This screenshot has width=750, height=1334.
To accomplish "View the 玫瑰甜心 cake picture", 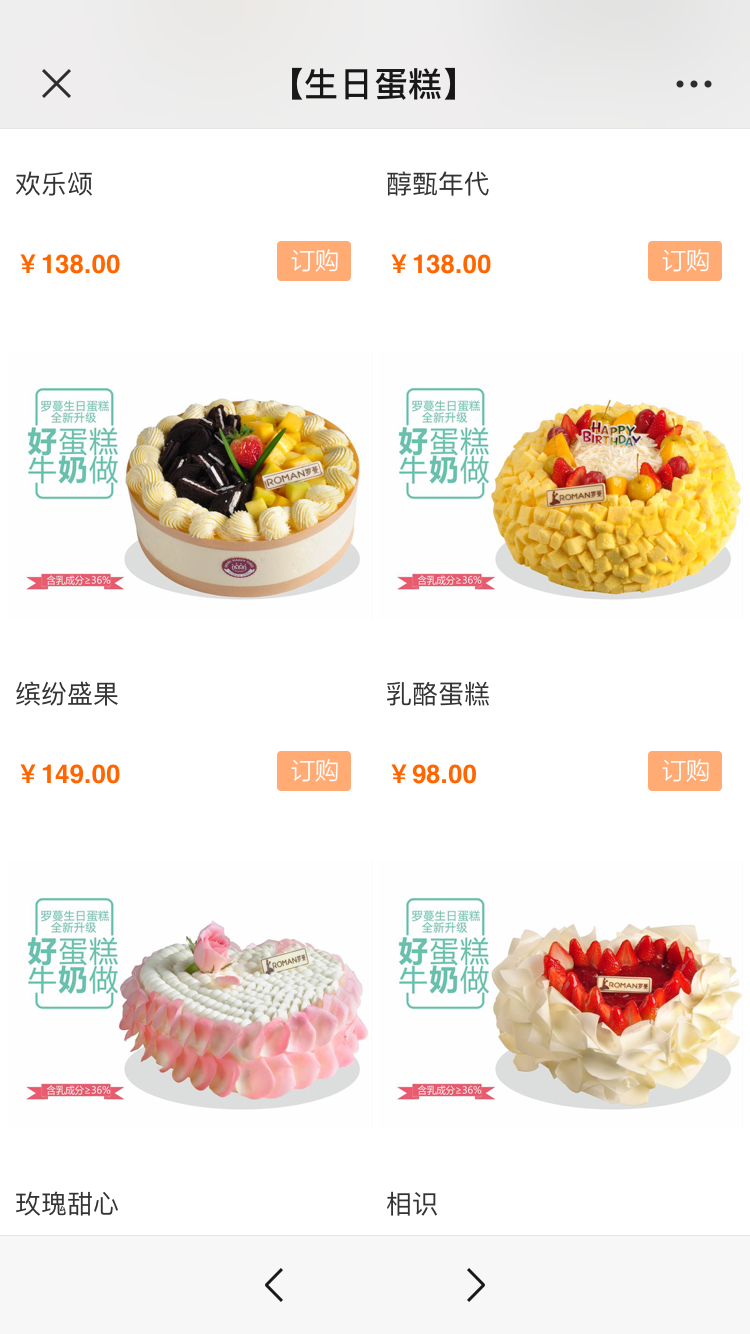I will coord(190,995).
